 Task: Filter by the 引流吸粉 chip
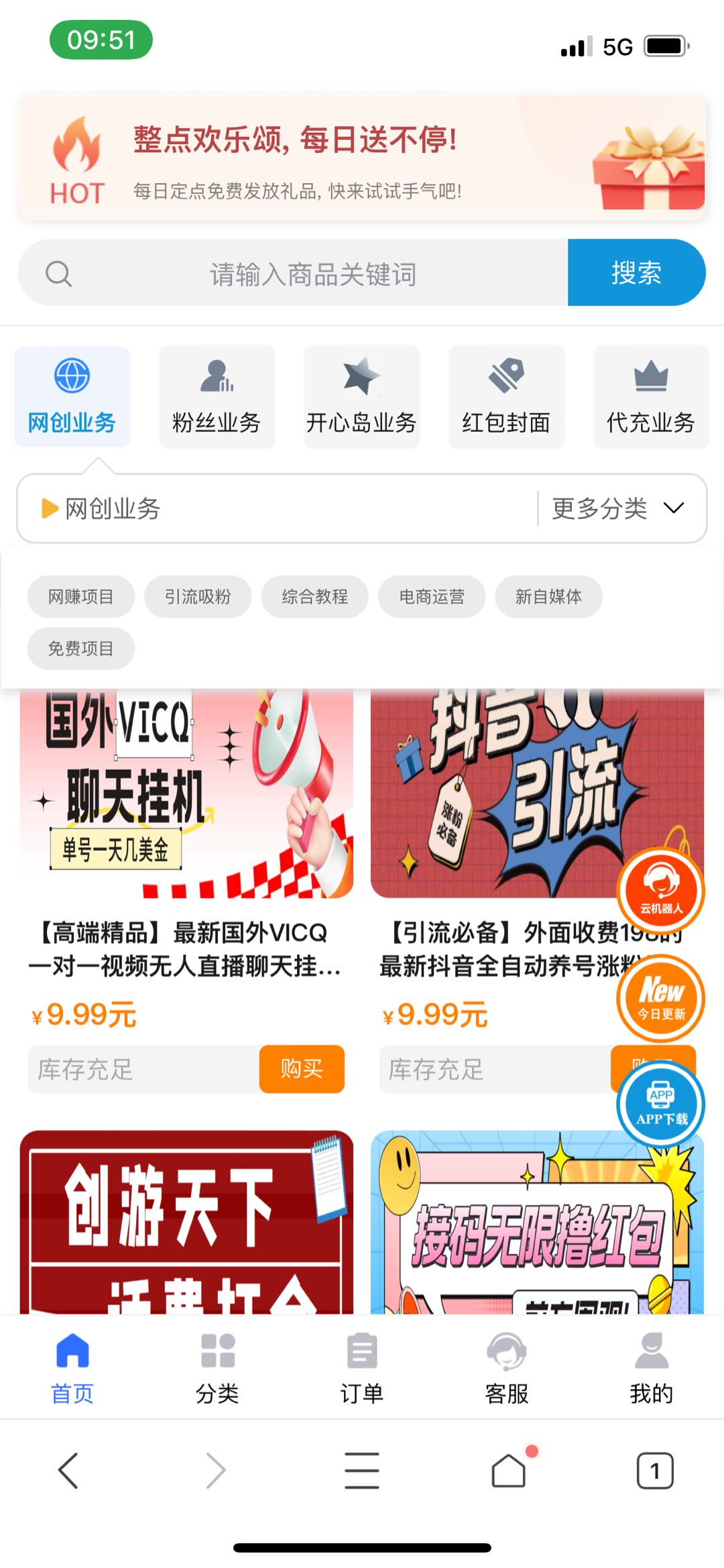tap(198, 596)
